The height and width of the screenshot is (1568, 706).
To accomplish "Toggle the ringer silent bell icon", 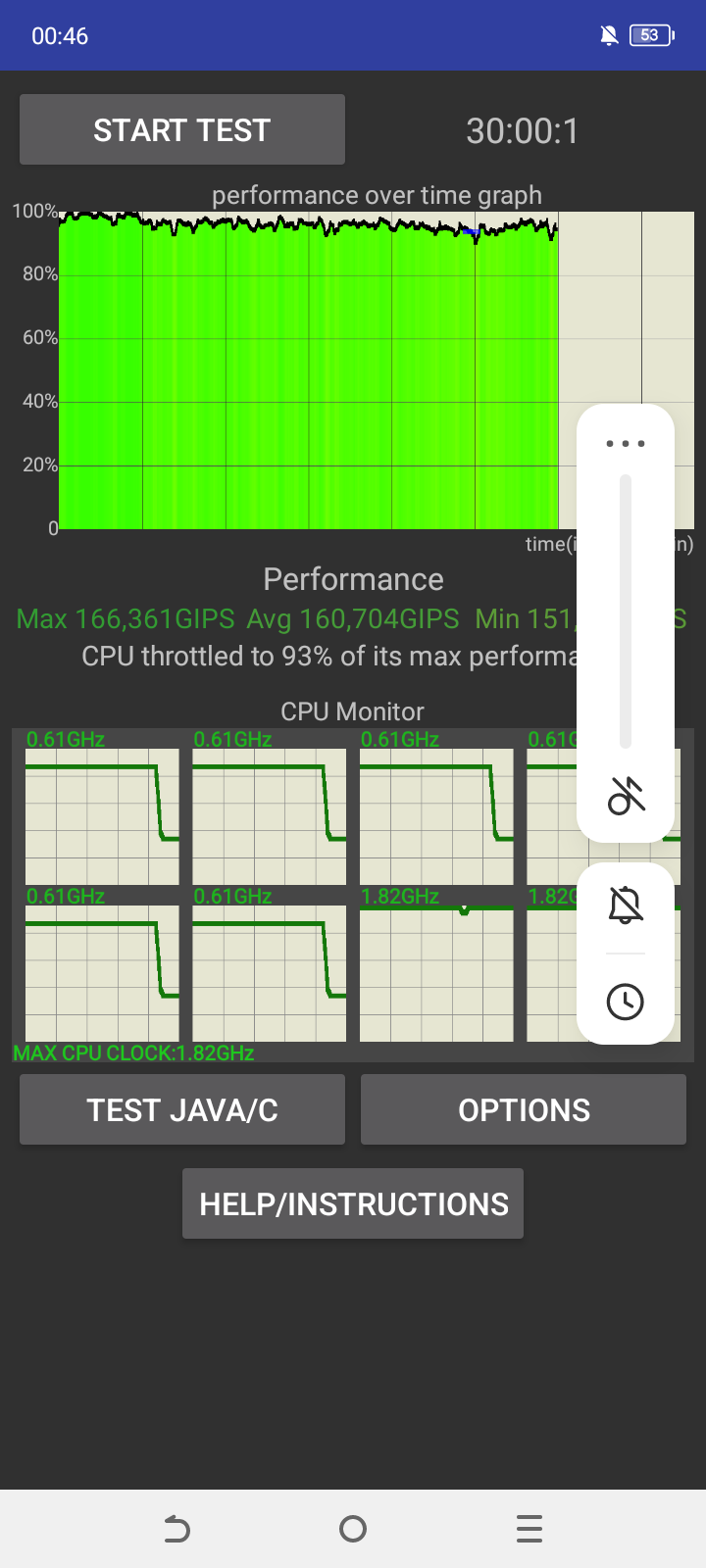I will click(x=626, y=905).
